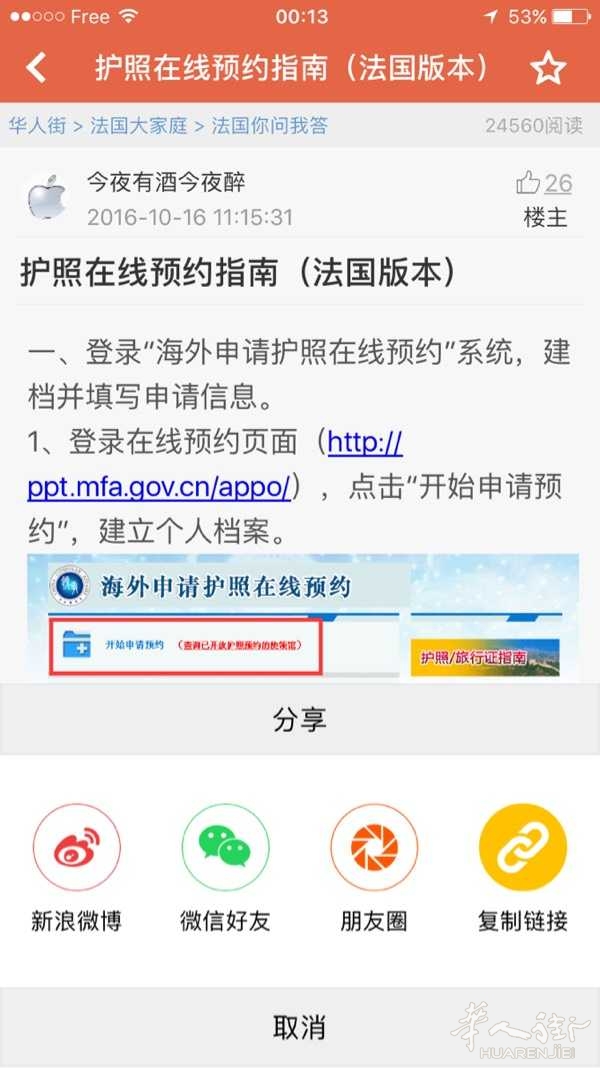Open the avatar of 今夜有酒今夜醉
600x1068 pixels.
[46, 197]
